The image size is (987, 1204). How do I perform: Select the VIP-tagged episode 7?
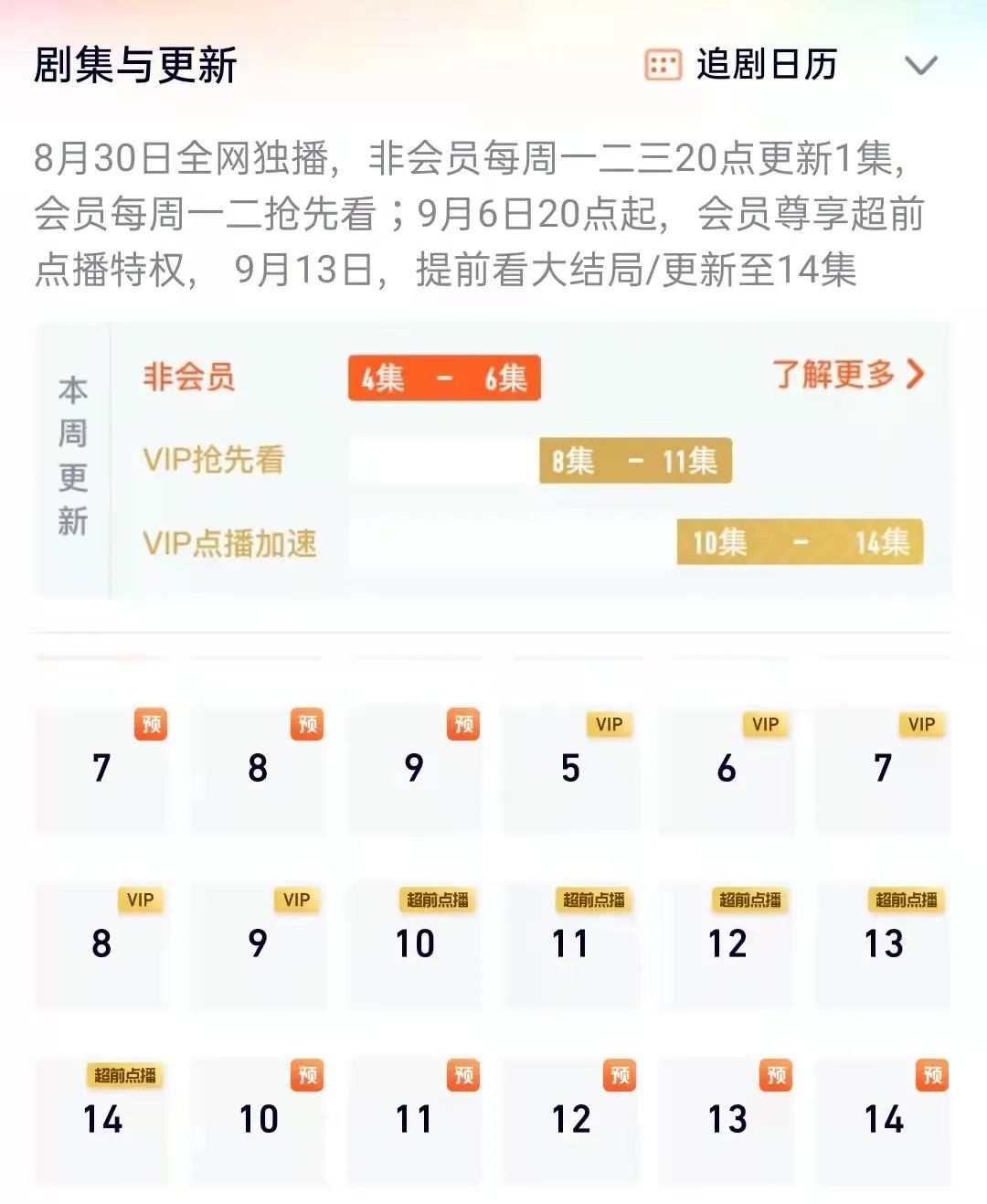tap(883, 768)
